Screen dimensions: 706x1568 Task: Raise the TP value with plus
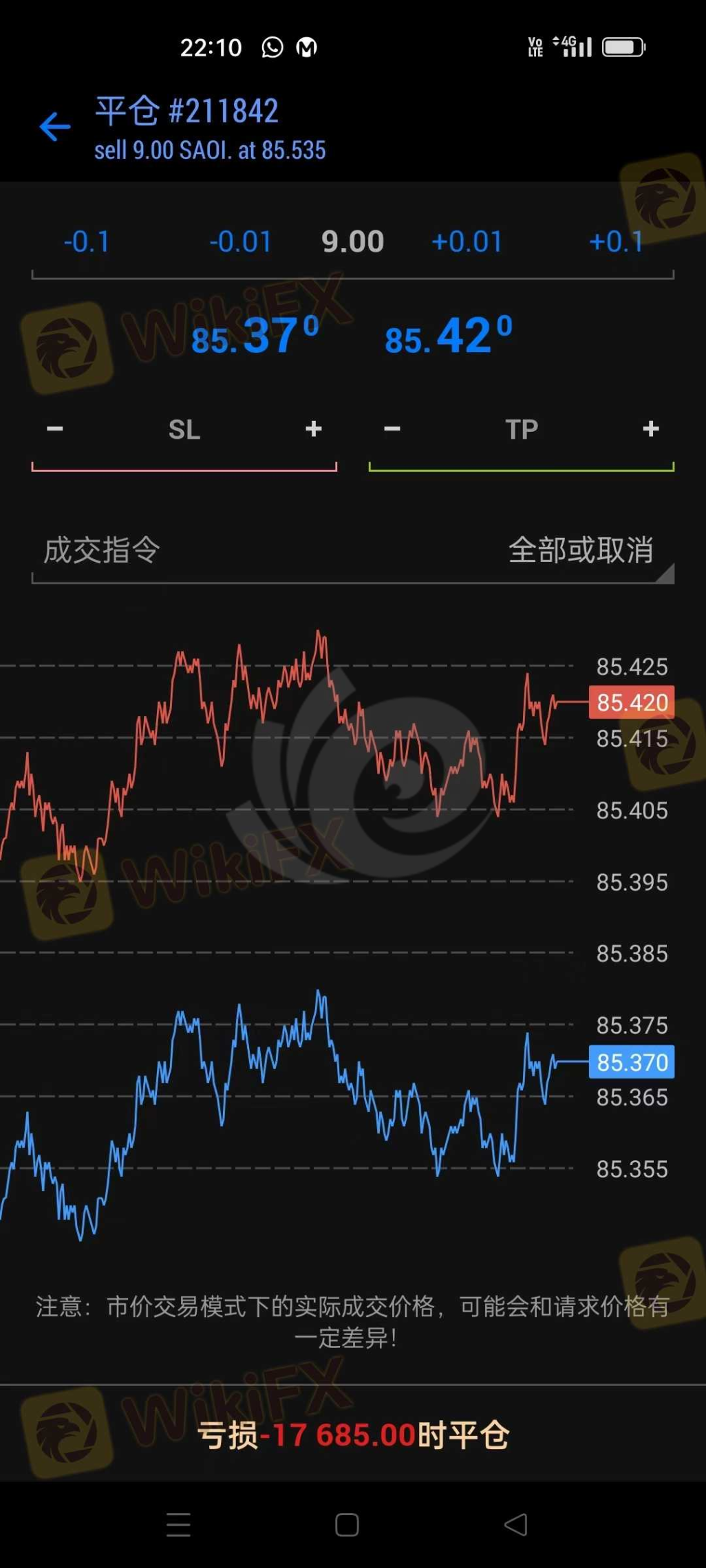click(x=651, y=429)
